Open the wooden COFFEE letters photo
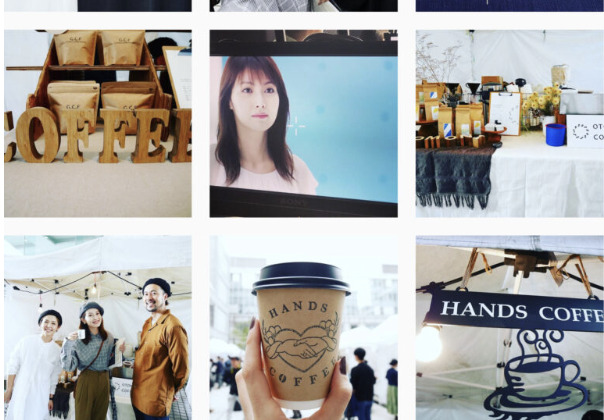The height and width of the screenshot is (420, 604). [97, 123]
